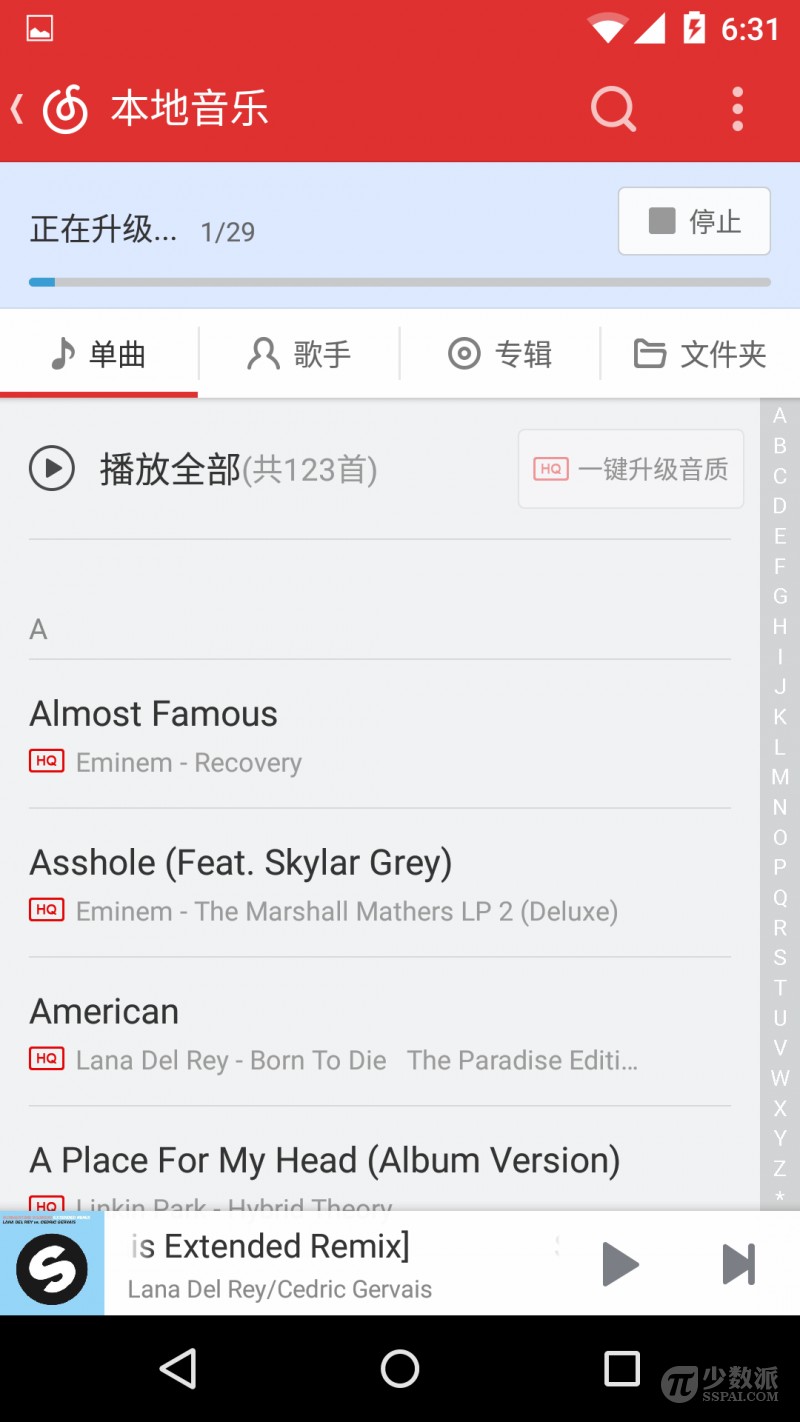Tap the 一键升级音质 button

(x=630, y=469)
